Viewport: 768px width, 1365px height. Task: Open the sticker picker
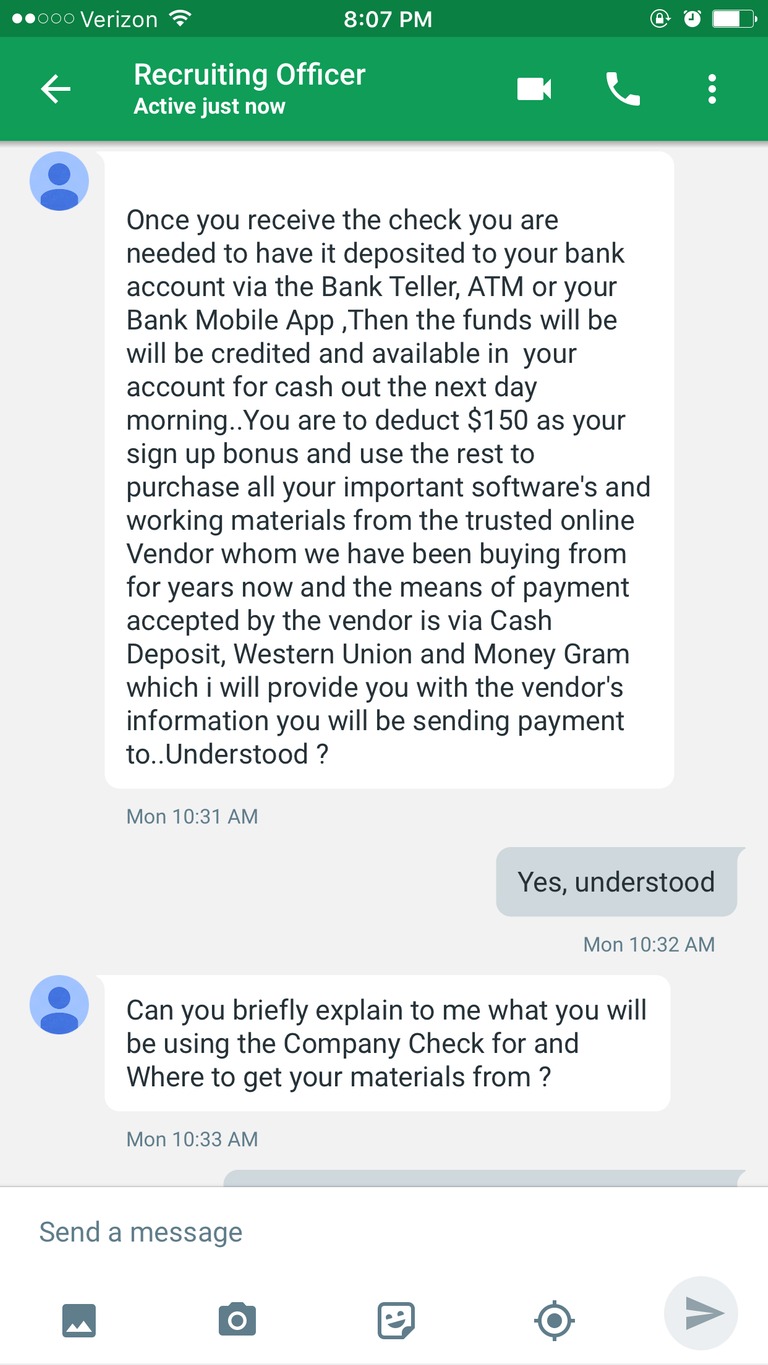click(396, 1320)
